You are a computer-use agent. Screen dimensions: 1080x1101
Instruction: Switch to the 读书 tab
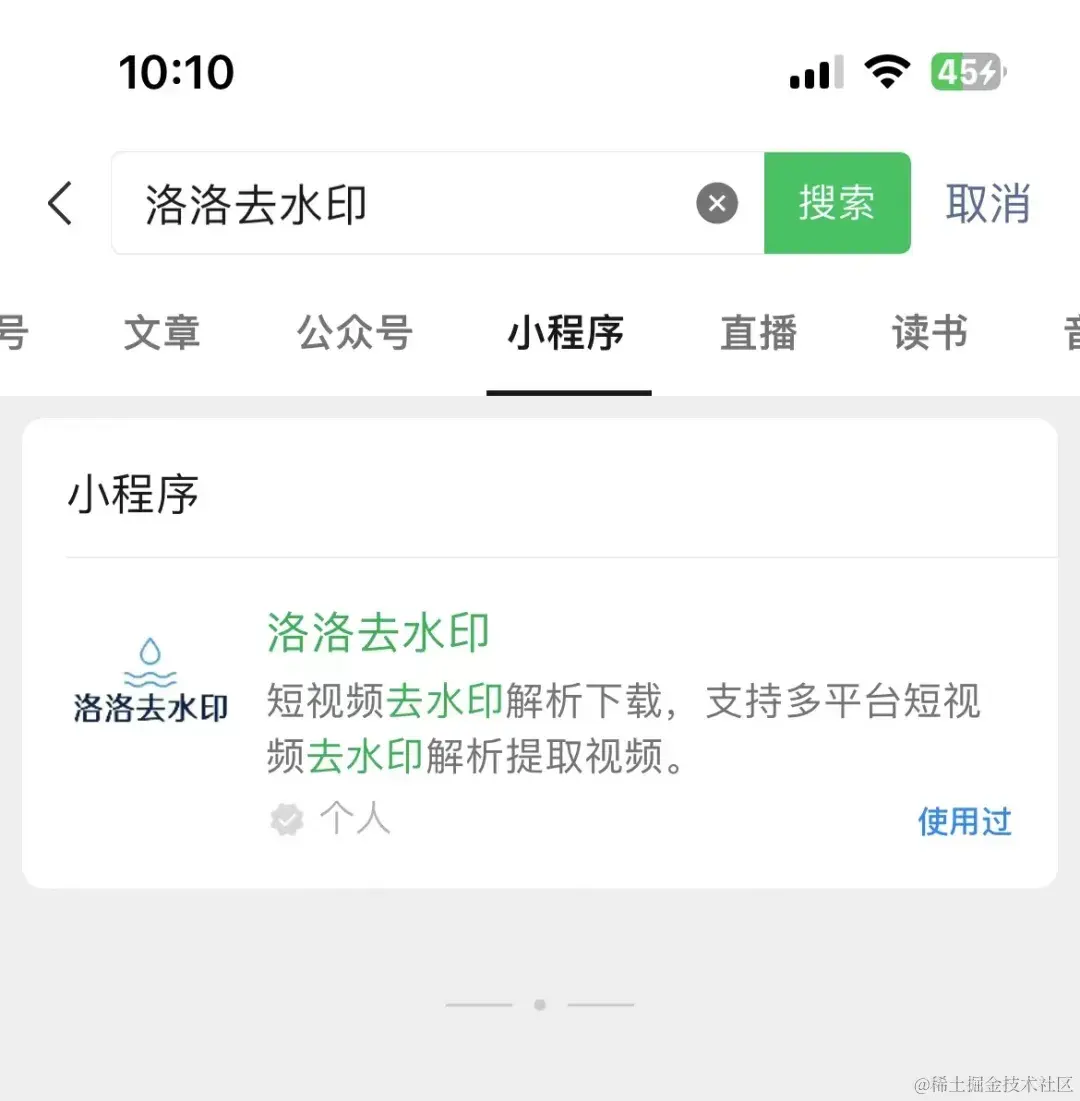point(930,333)
